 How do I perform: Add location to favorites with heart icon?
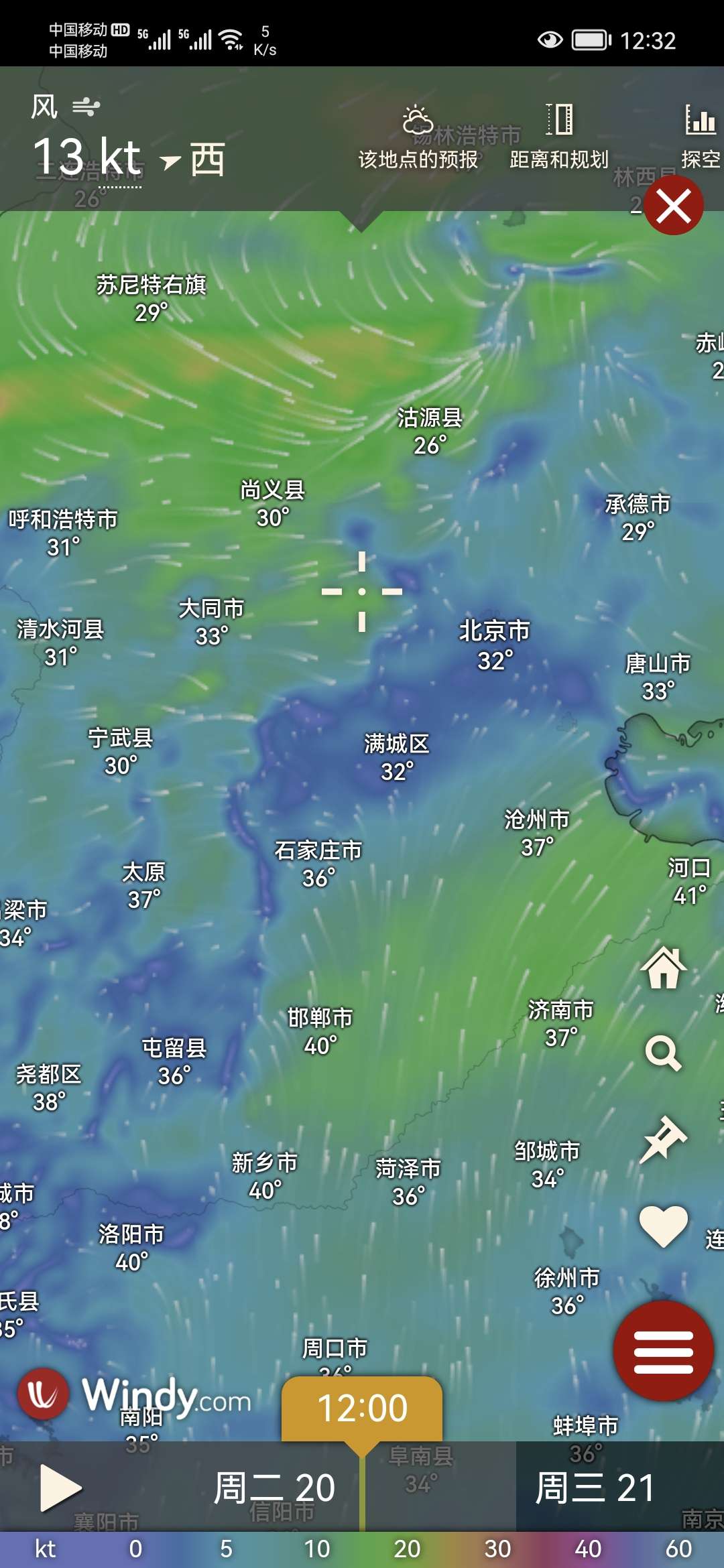point(663,1224)
